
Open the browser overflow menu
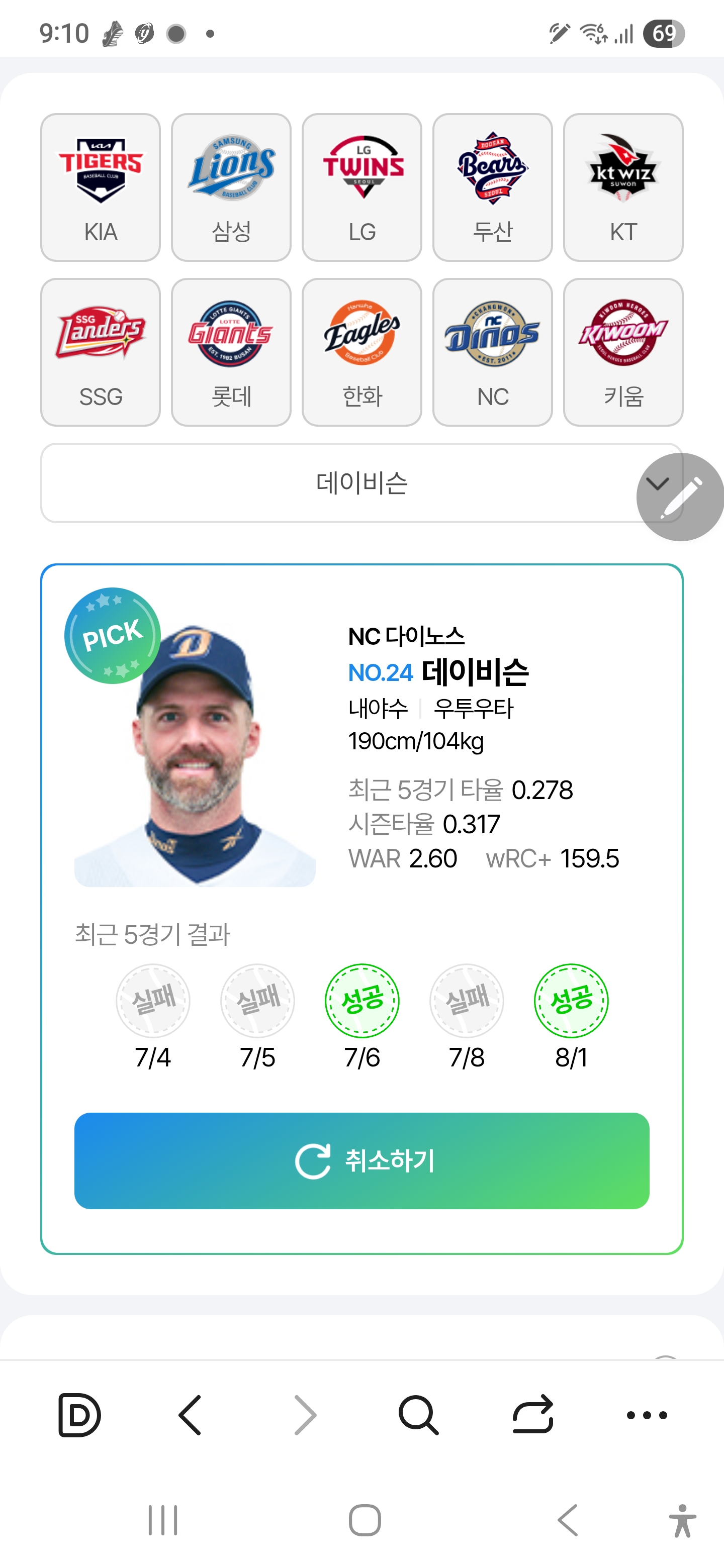(647, 1415)
